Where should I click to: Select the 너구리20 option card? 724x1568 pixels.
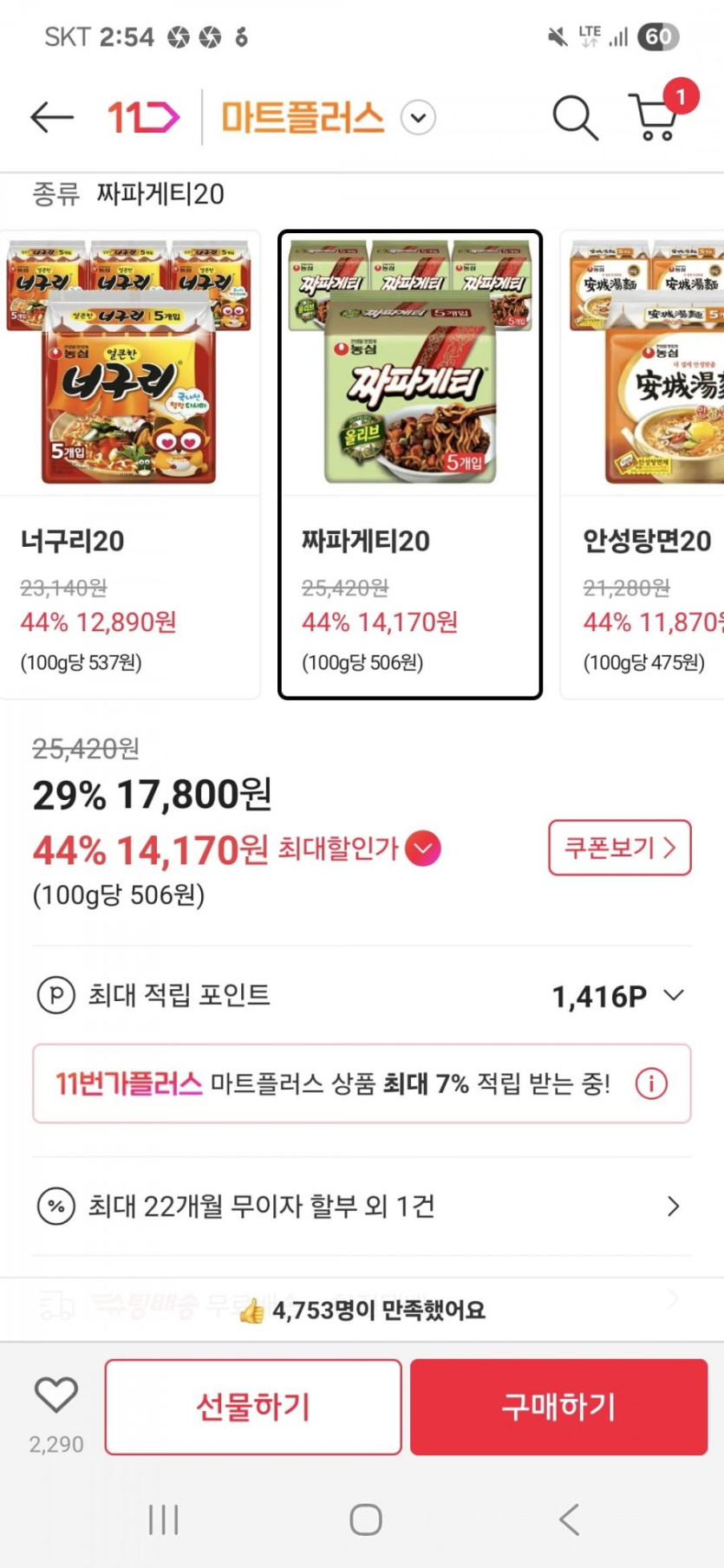[x=130, y=464]
